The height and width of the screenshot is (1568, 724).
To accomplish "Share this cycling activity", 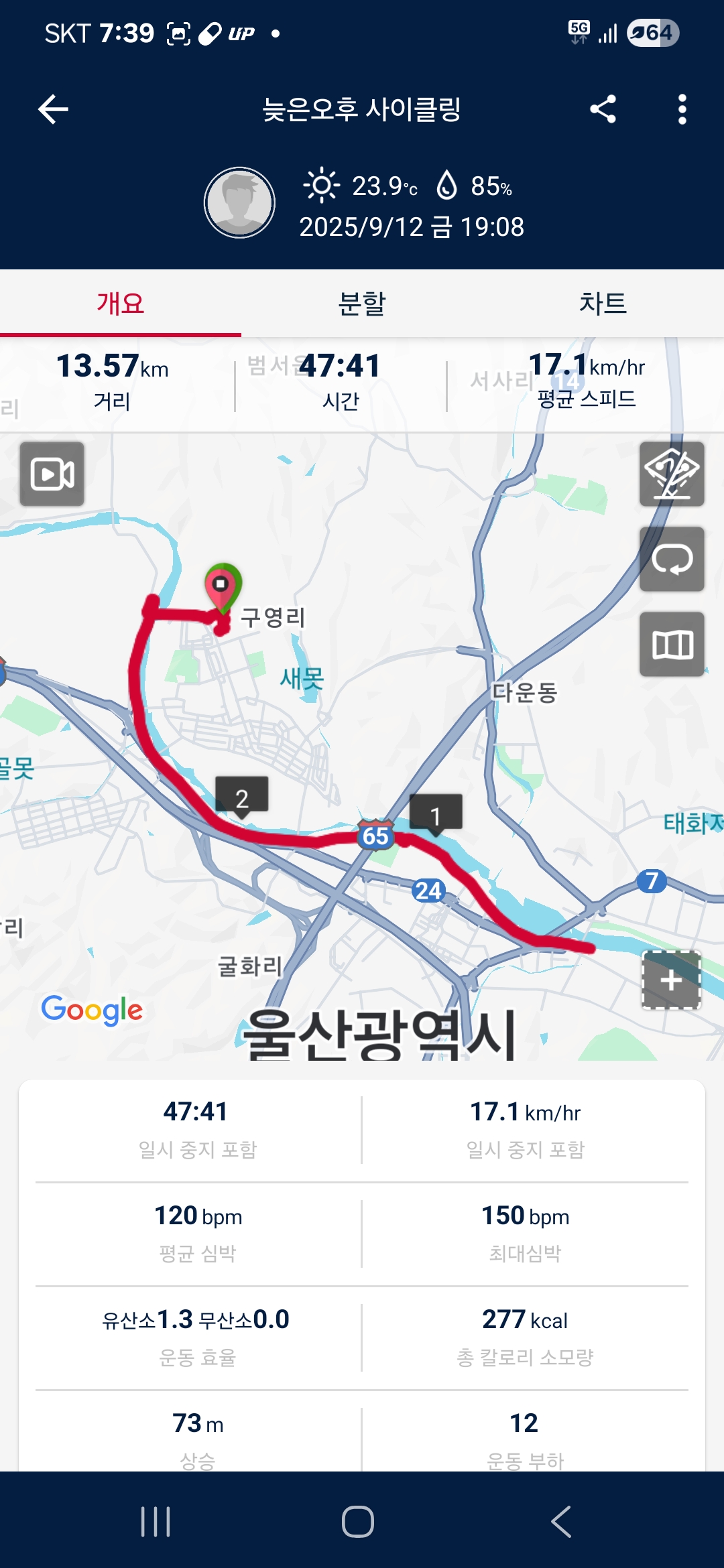I will [x=603, y=109].
